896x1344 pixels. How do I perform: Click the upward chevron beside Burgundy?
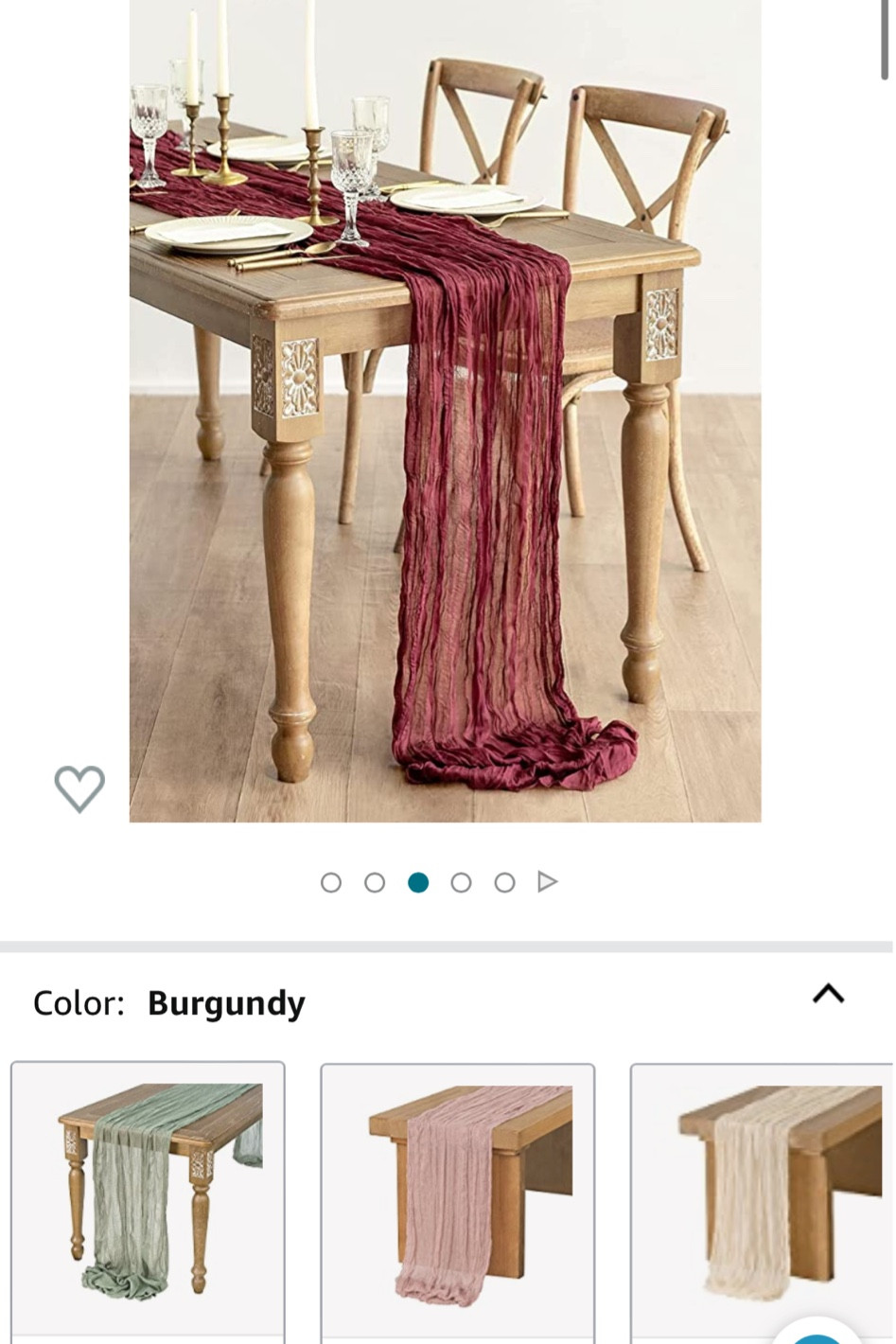[x=829, y=994]
